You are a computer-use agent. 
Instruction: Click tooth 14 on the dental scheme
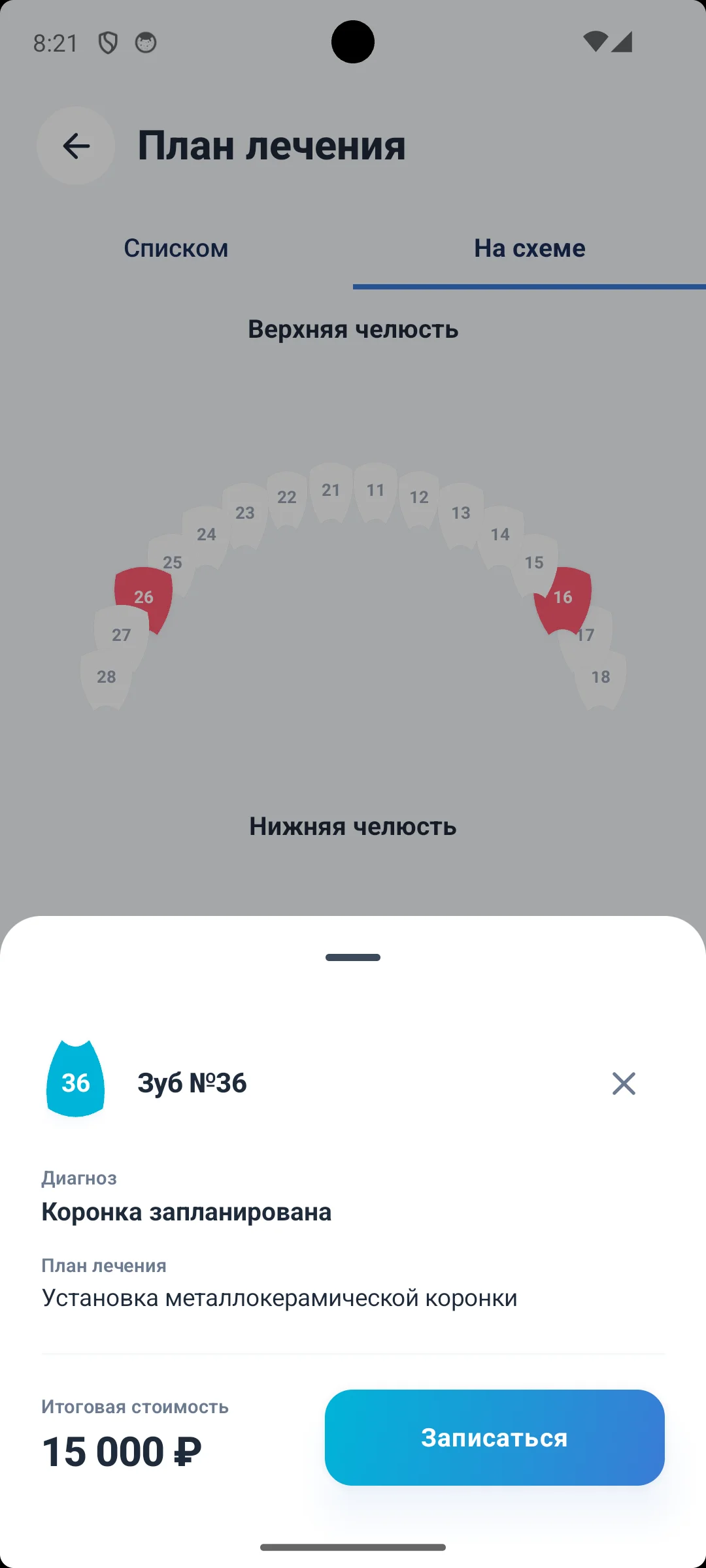pyautogui.click(x=500, y=534)
